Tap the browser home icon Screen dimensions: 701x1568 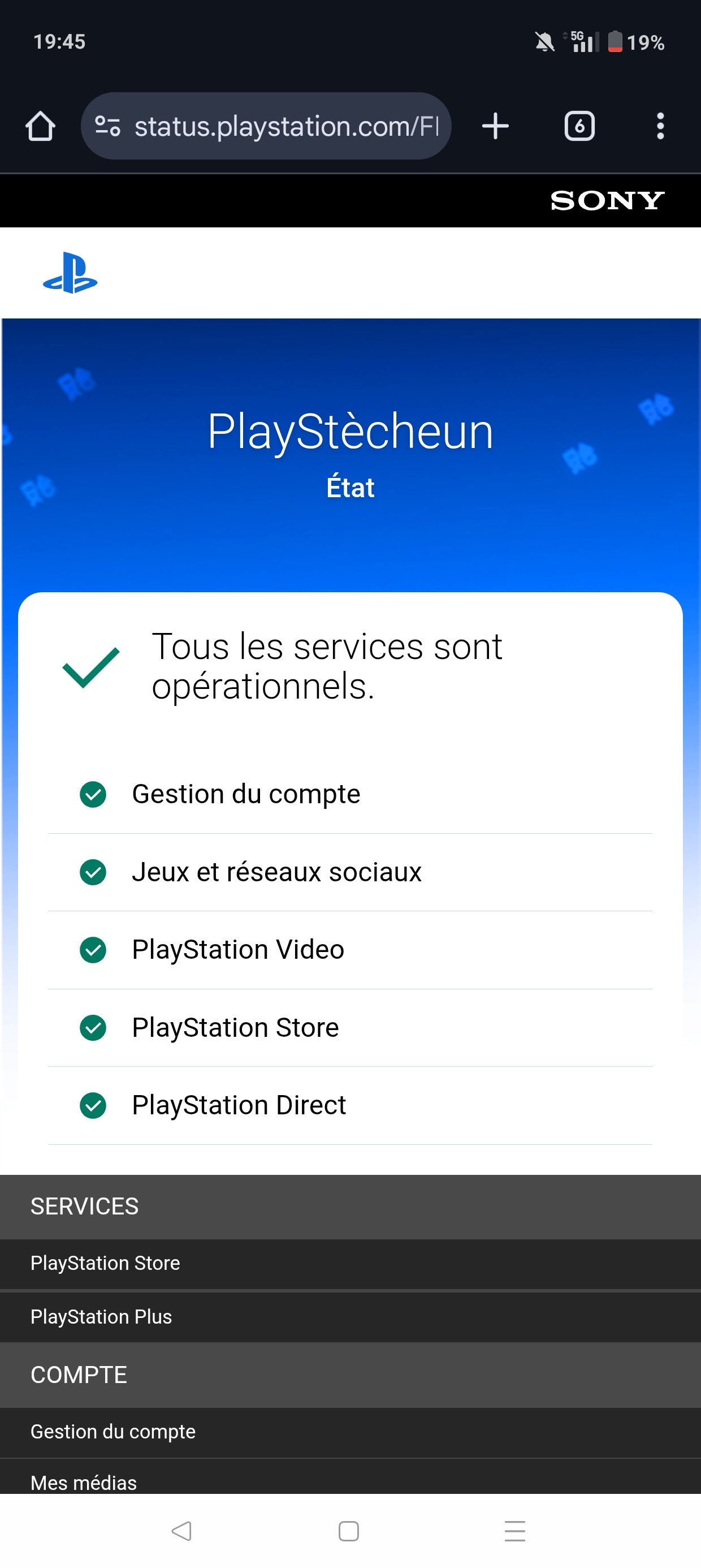pos(40,127)
